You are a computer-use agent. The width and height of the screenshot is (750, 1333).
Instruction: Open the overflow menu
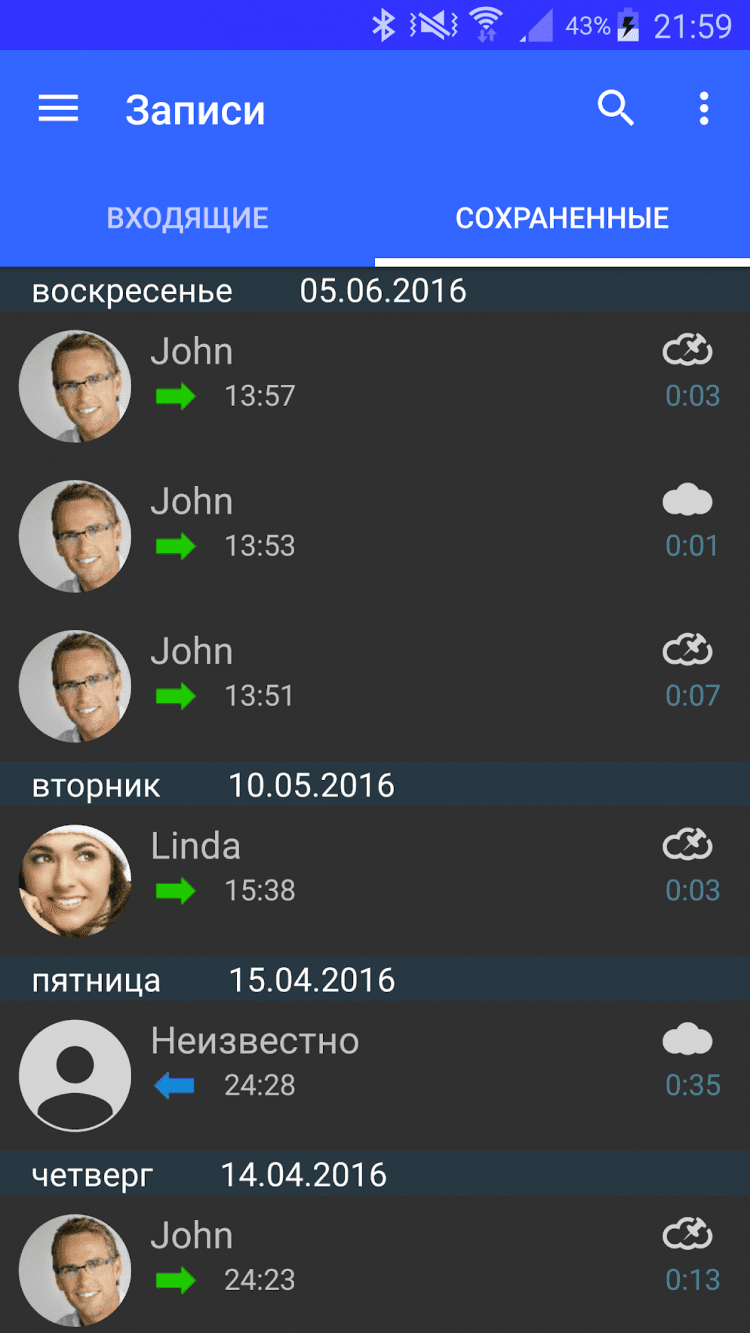click(704, 108)
